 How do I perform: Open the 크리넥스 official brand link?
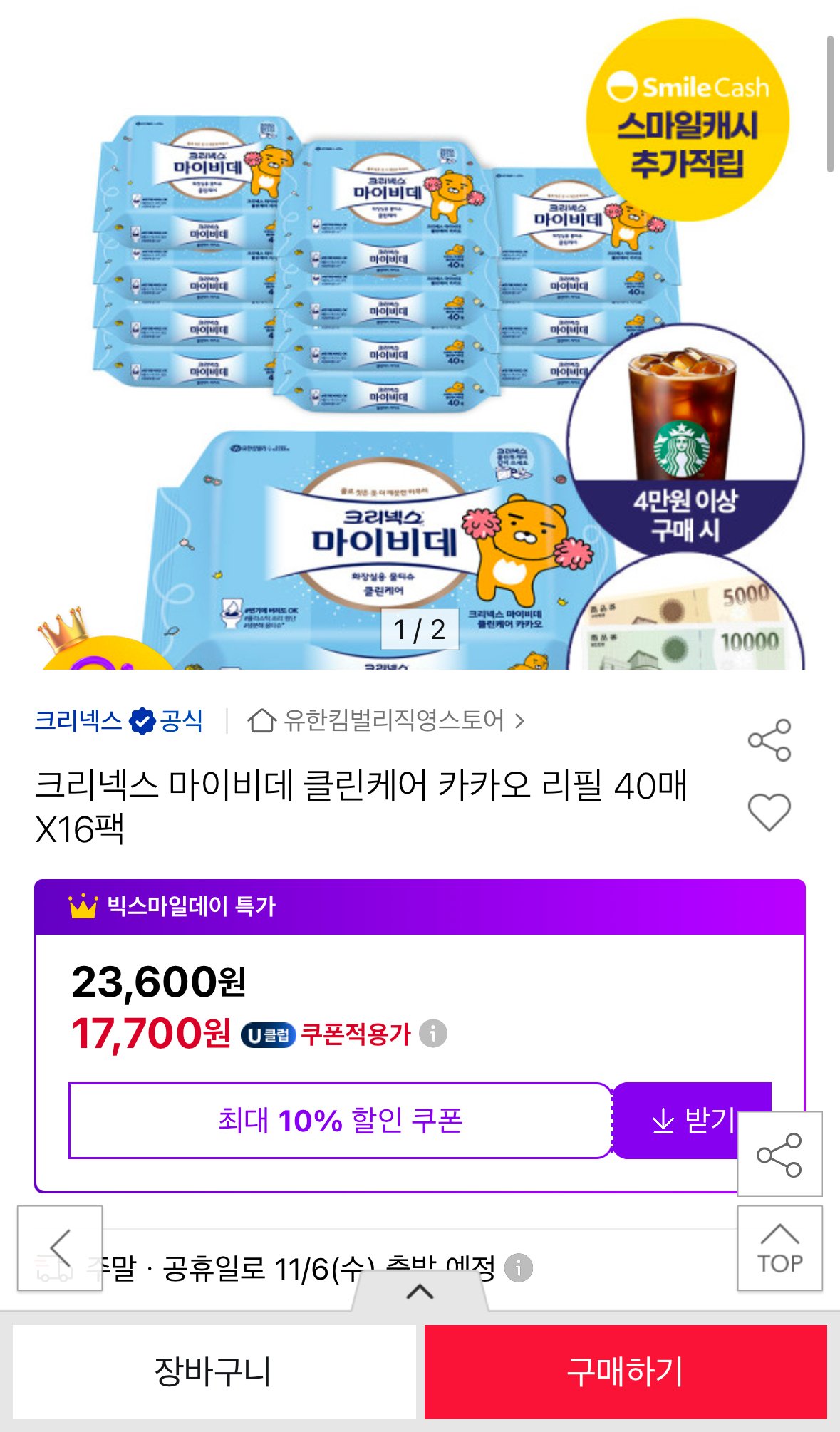(118, 720)
